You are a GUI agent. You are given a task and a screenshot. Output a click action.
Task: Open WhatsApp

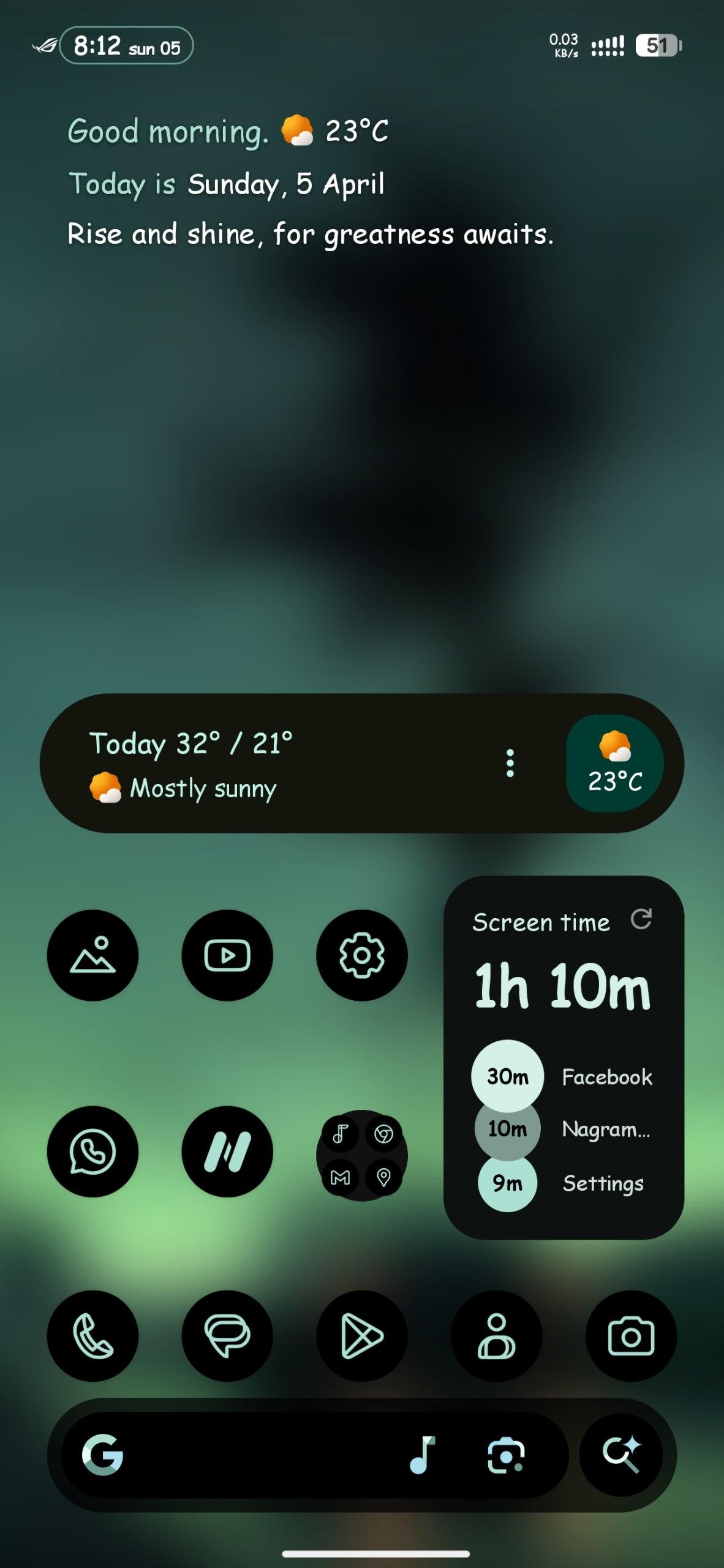92,1151
